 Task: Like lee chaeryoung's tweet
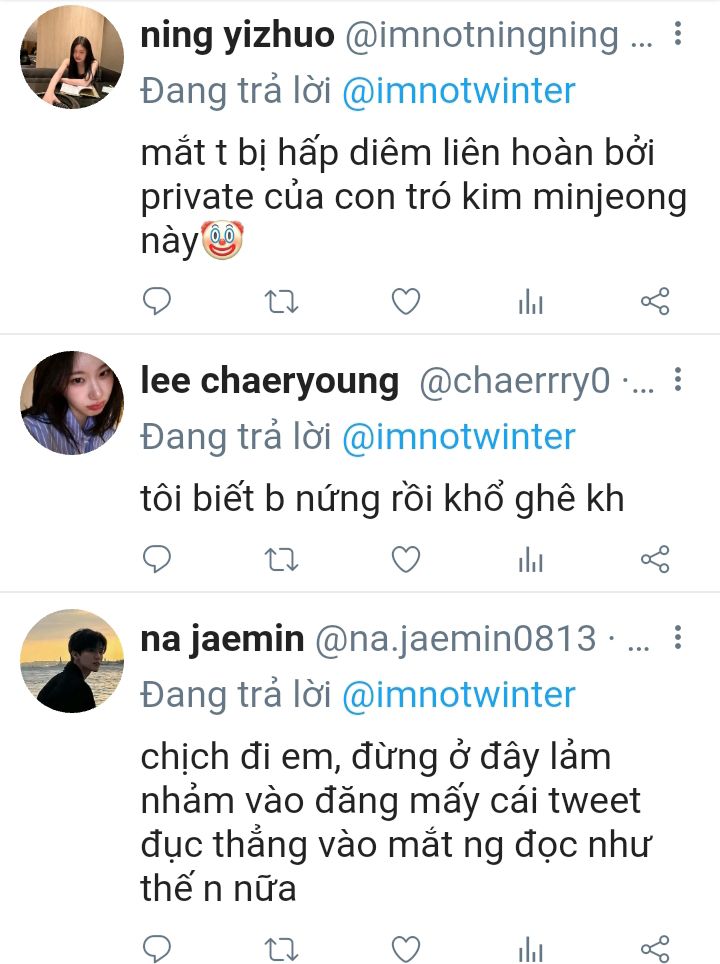[405, 559]
